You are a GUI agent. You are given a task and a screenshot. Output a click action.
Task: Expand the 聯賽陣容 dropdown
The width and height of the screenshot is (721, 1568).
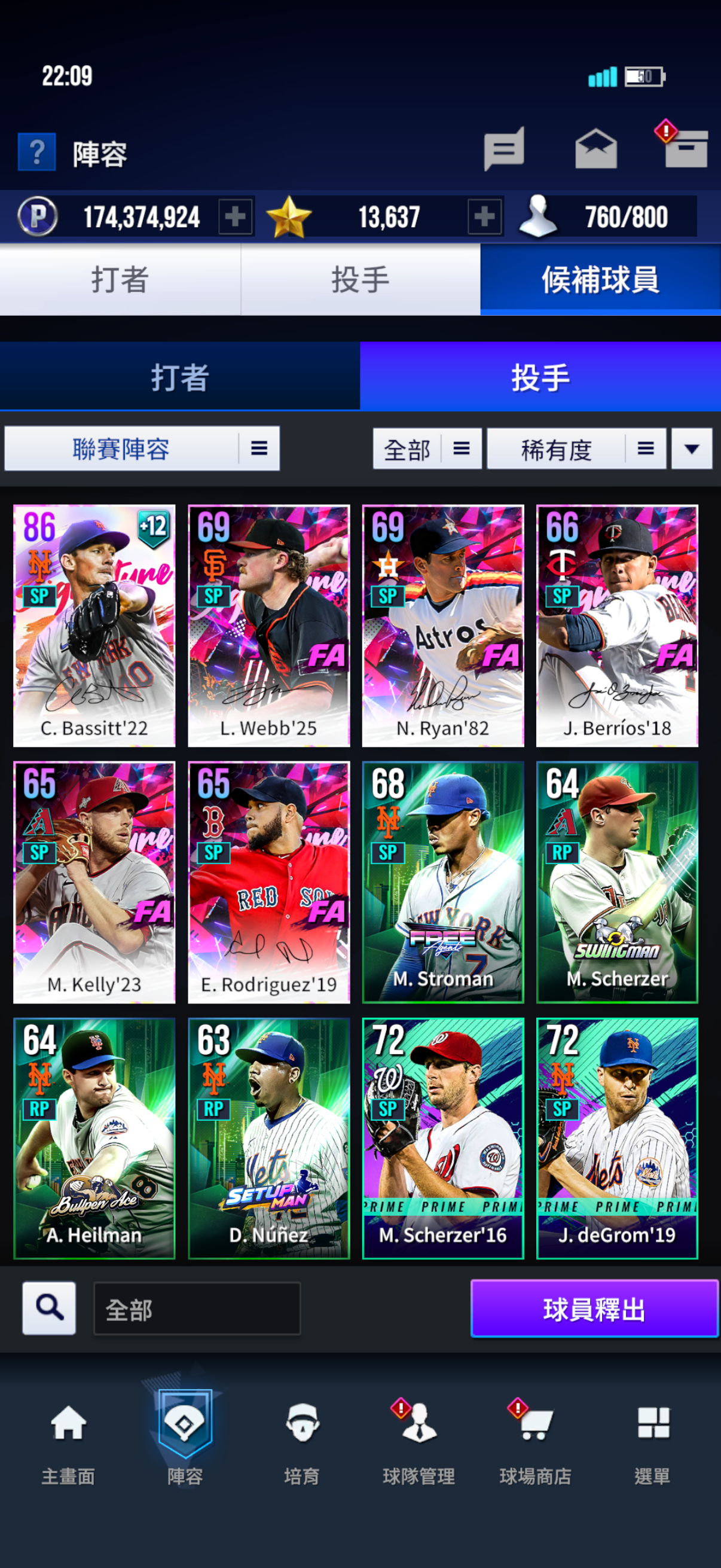coord(142,449)
